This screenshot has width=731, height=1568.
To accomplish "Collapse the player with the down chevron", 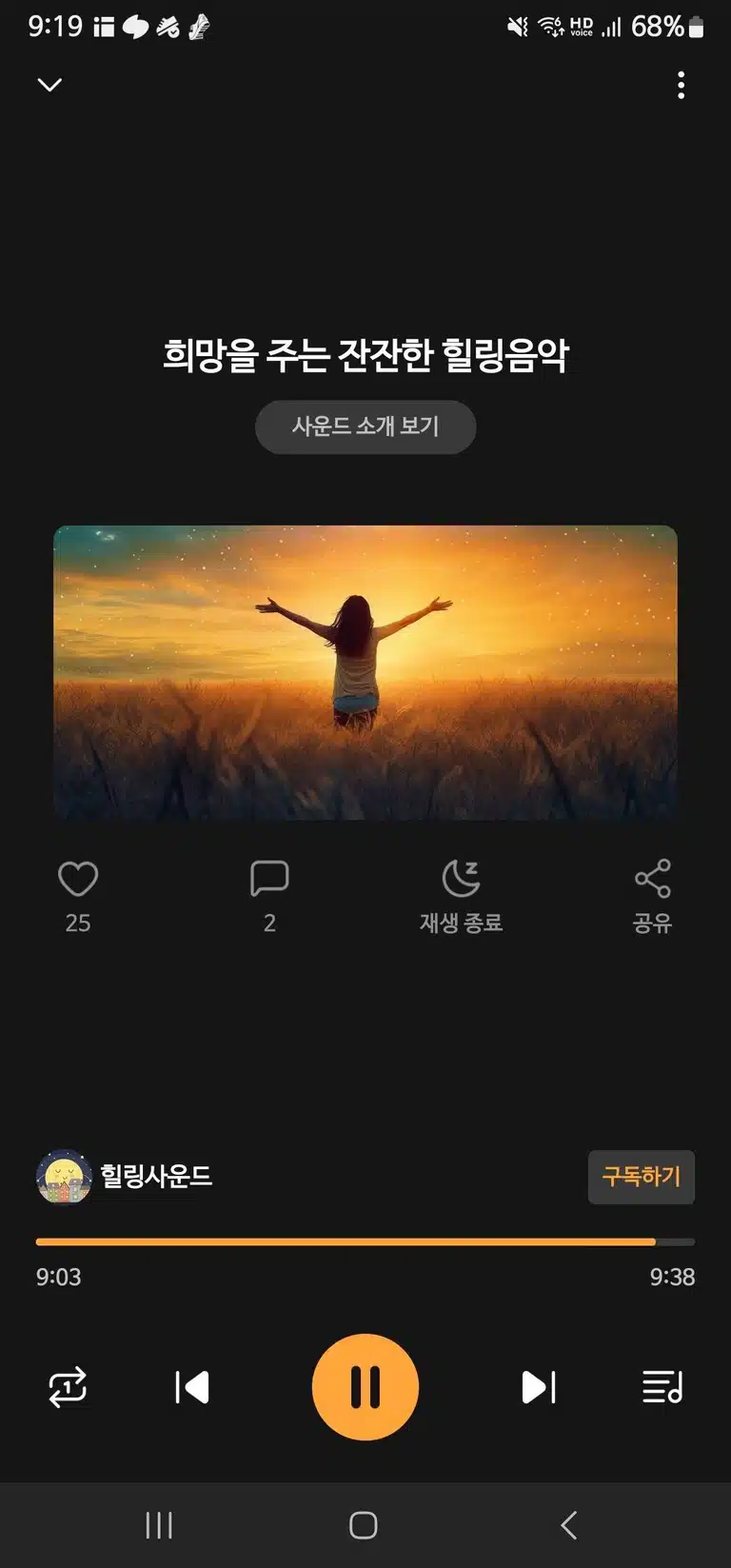I will tap(49, 85).
